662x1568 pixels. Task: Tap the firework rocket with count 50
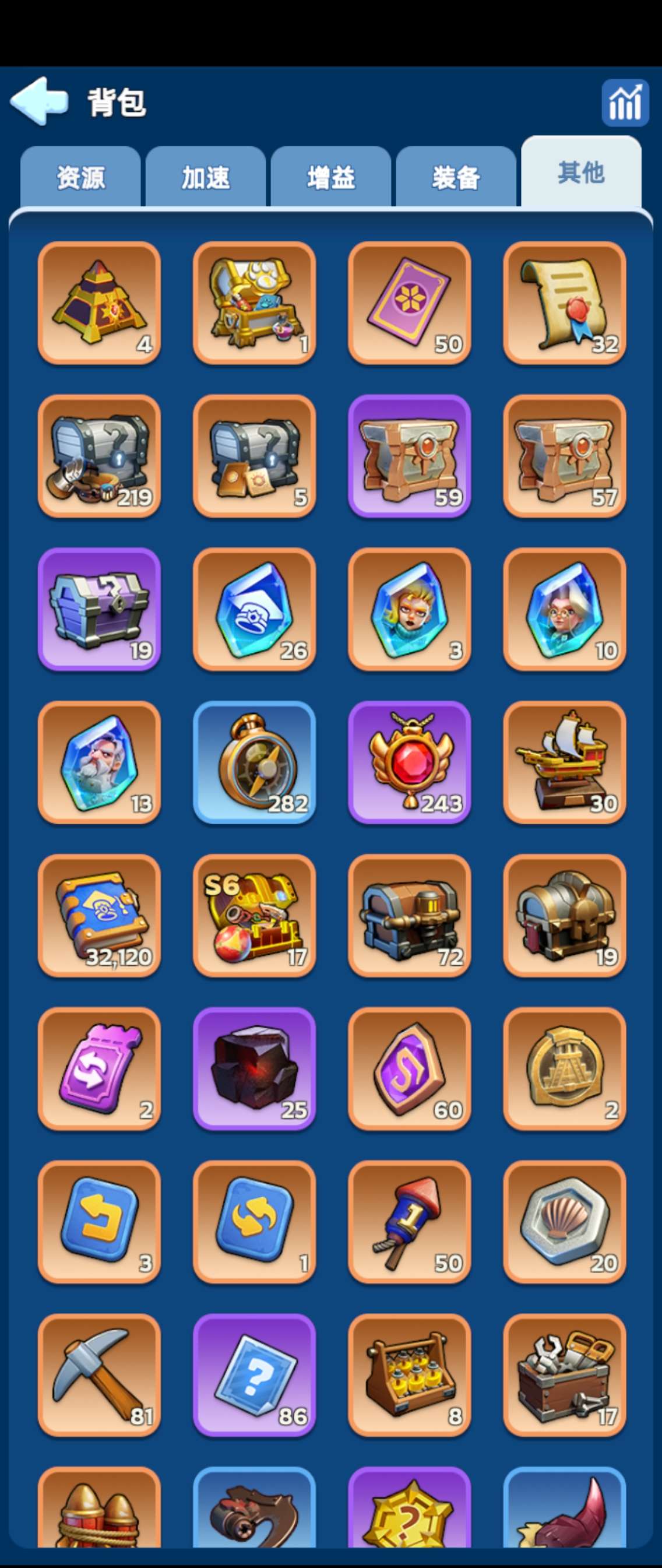click(x=410, y=1222)
